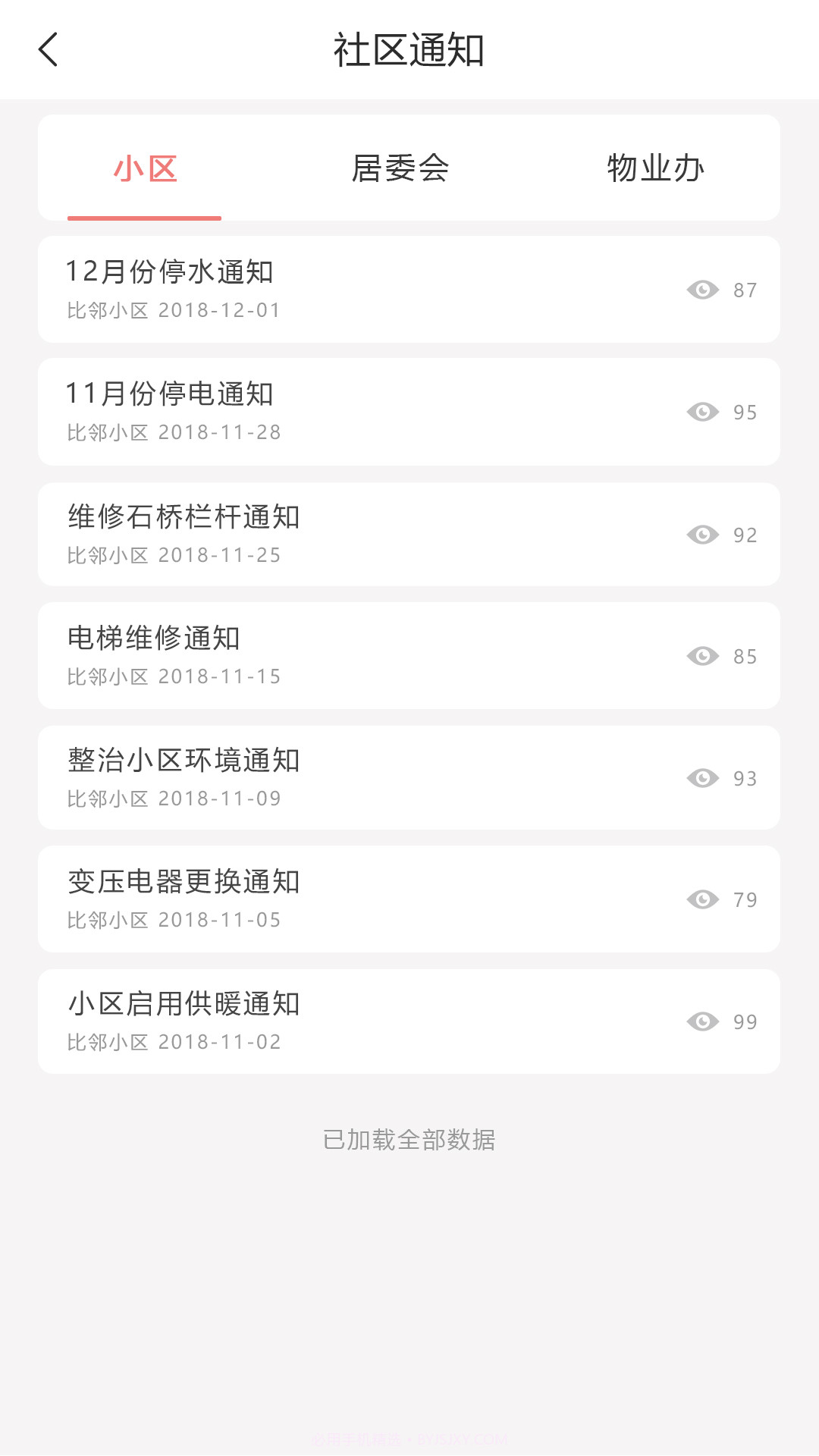Click the eye icon on 变压电器更换通知
This screenshot has height=1456, width=819.
703,899
